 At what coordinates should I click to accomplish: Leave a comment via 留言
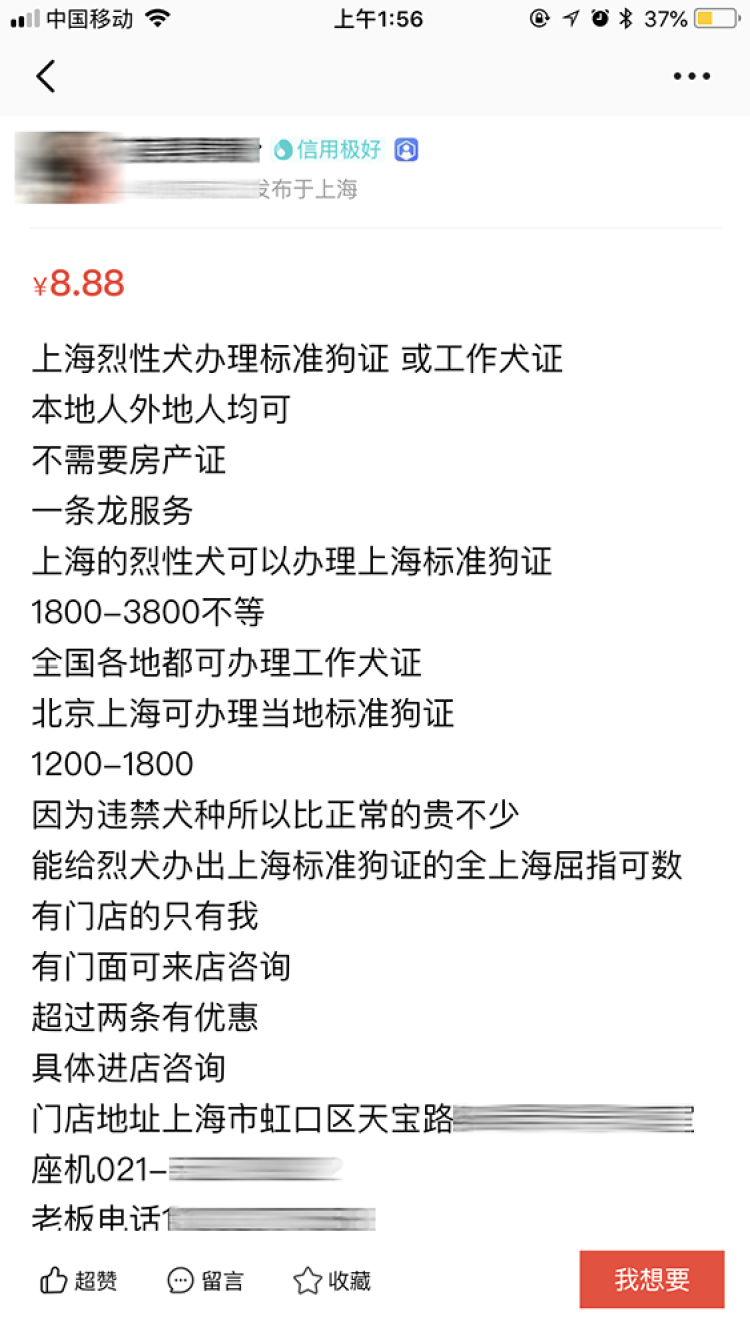(206, 1280)
